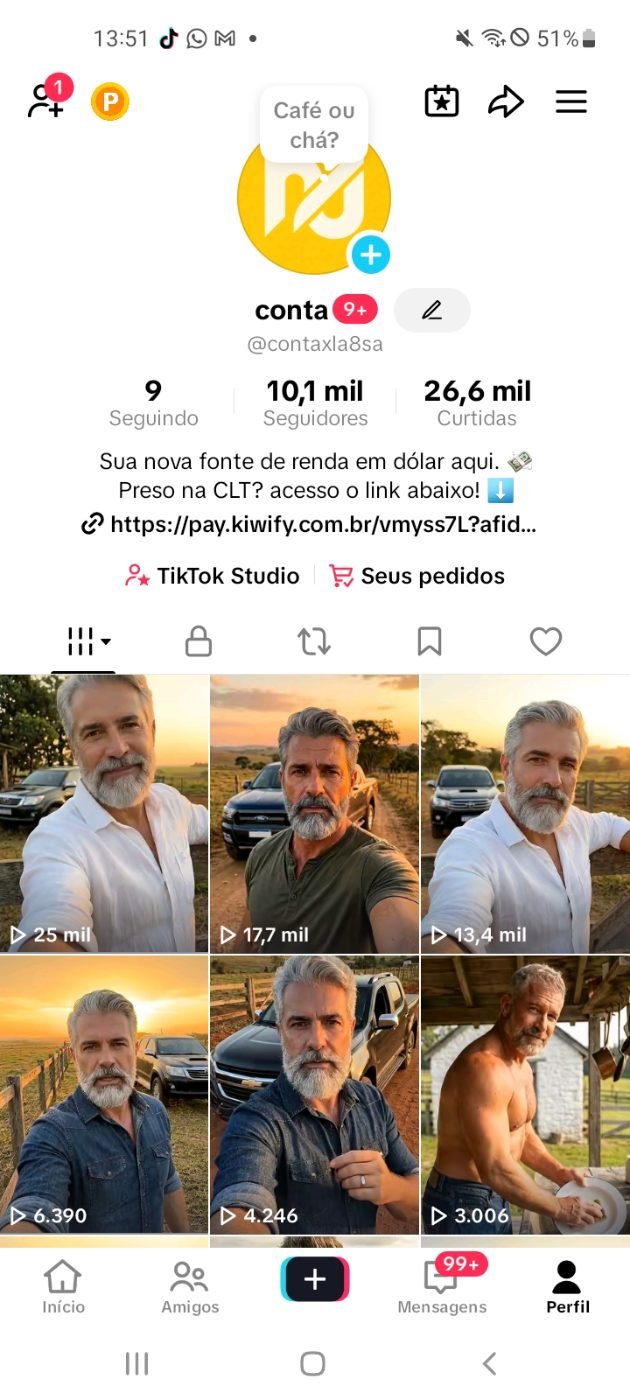The width and height of the screenshot is (630, 1400).
Task: Tap the blue plus on avatar
Action: (x=370, y=255)
